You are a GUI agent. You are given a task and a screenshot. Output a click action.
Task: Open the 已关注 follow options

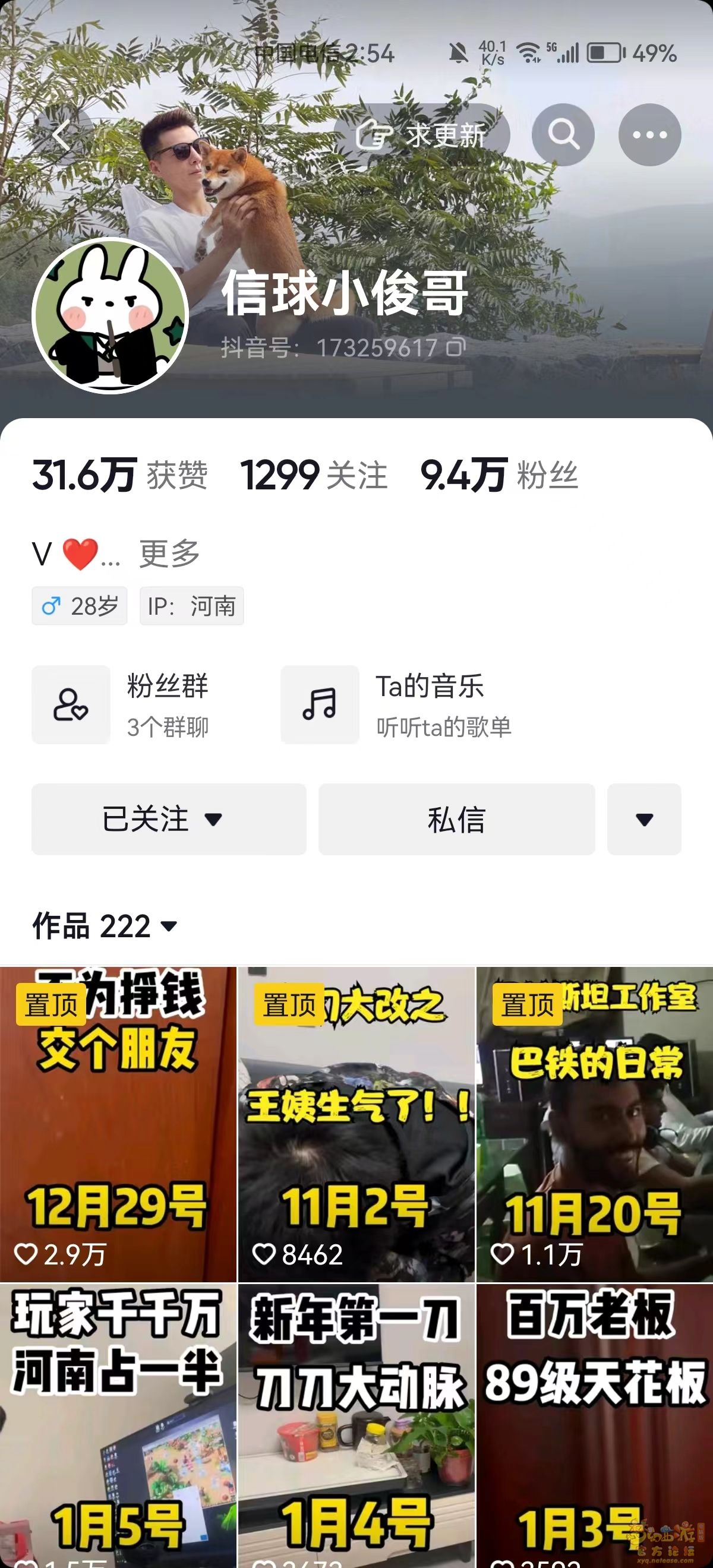[169, 819]
